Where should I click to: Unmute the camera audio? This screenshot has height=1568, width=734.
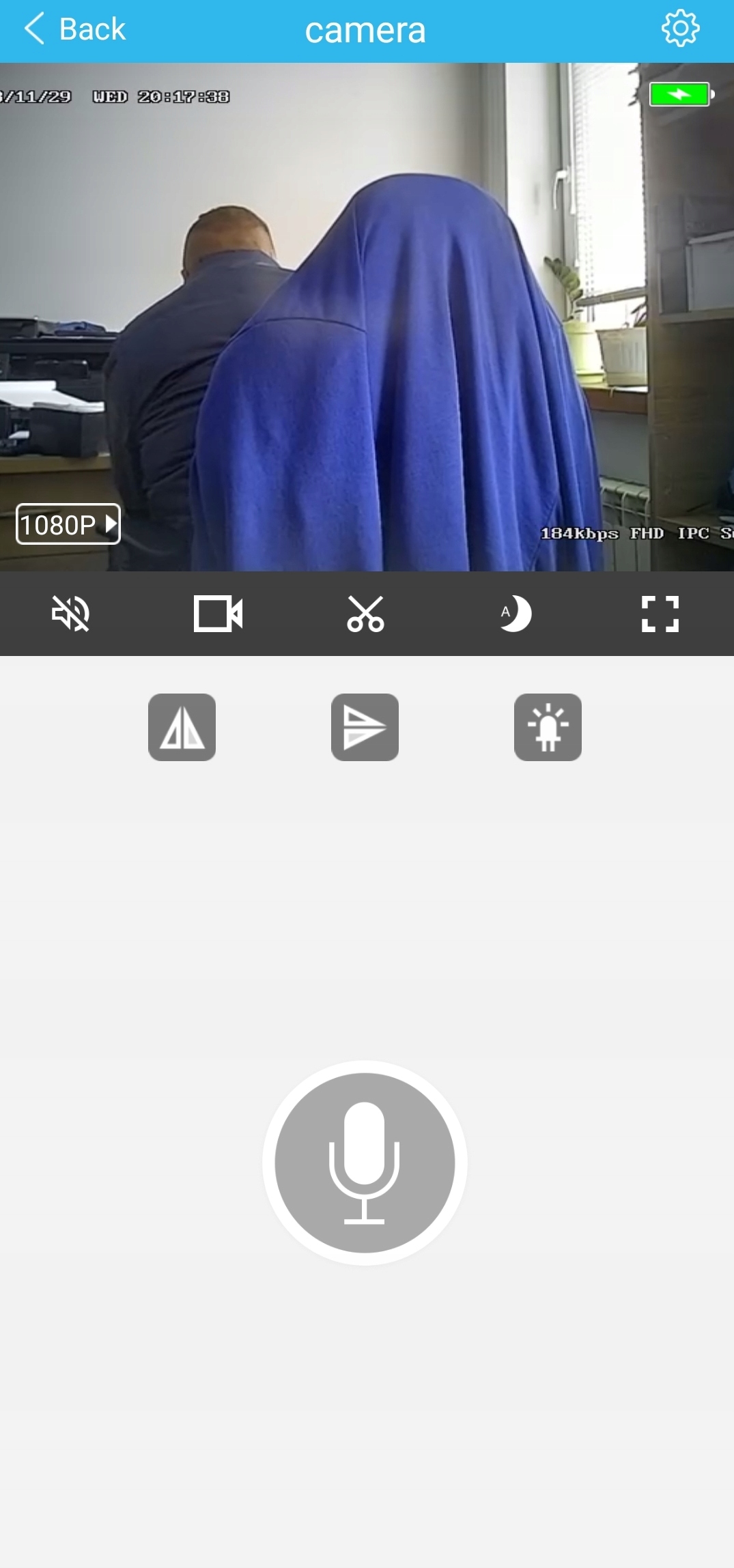[x=71, y=613]
